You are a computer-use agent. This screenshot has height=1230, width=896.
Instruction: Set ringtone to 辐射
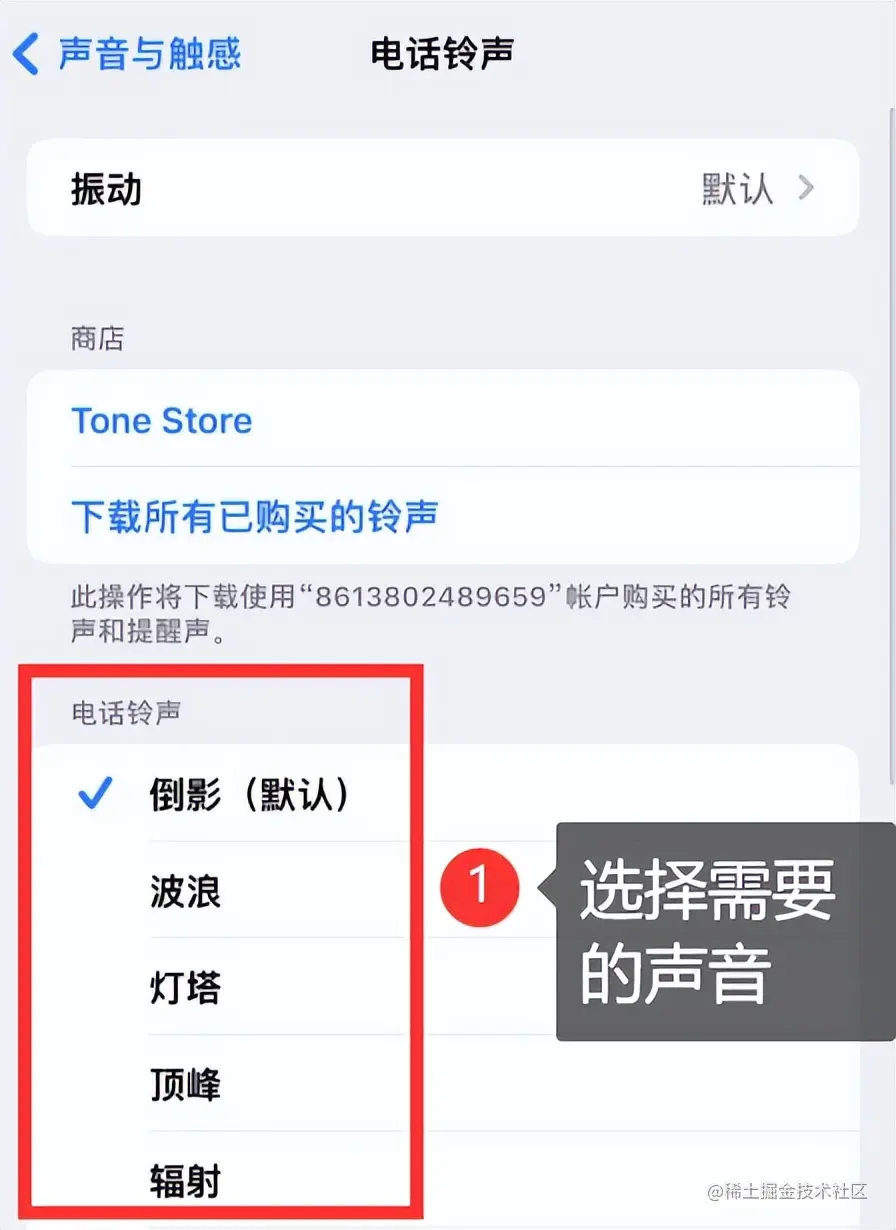[x=186, y=1180]
